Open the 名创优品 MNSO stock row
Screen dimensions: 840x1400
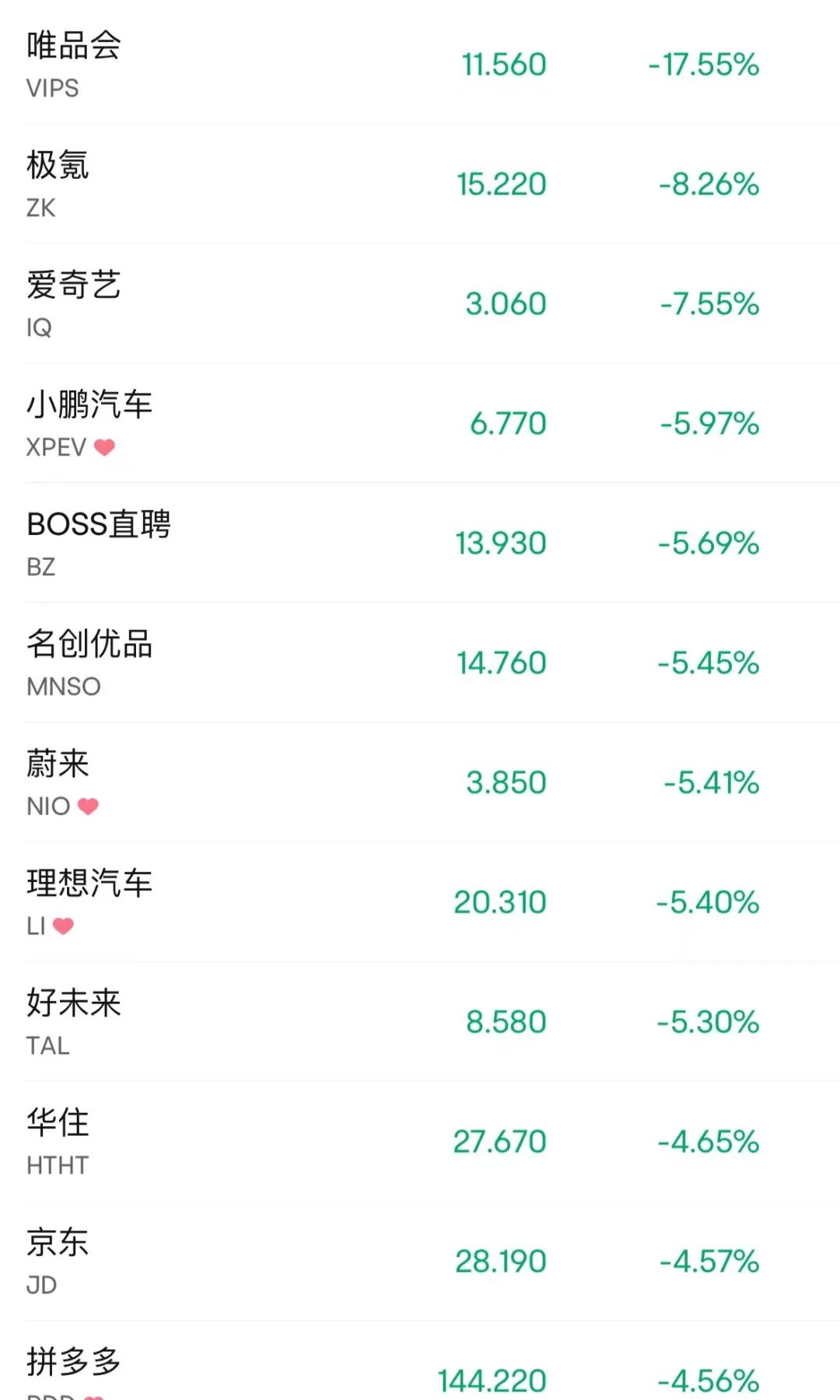420,663
